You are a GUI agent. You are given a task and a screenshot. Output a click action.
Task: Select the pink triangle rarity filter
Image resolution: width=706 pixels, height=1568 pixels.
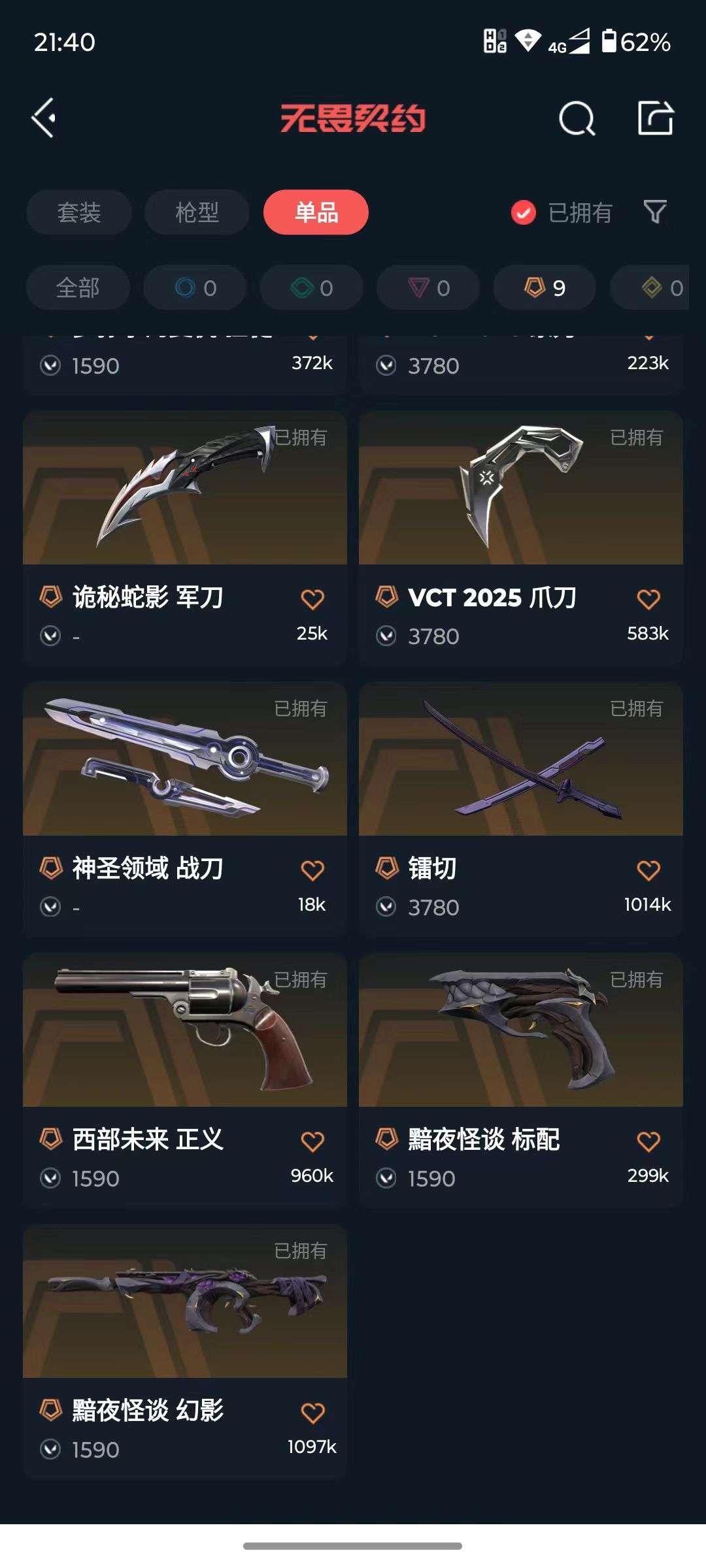[x=428, y=287]
